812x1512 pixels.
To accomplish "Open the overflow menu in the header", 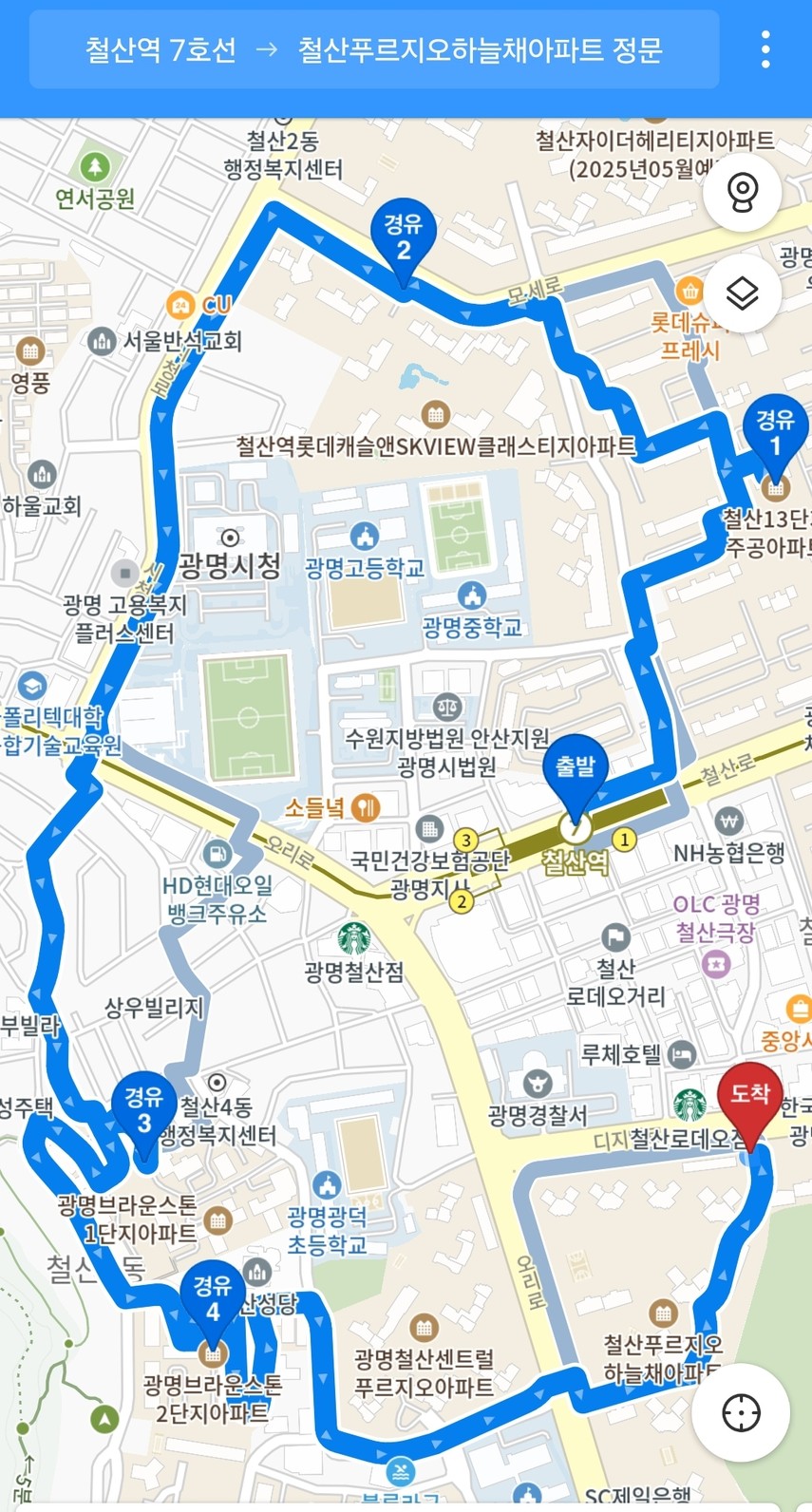I will click(x=765, y=49).
